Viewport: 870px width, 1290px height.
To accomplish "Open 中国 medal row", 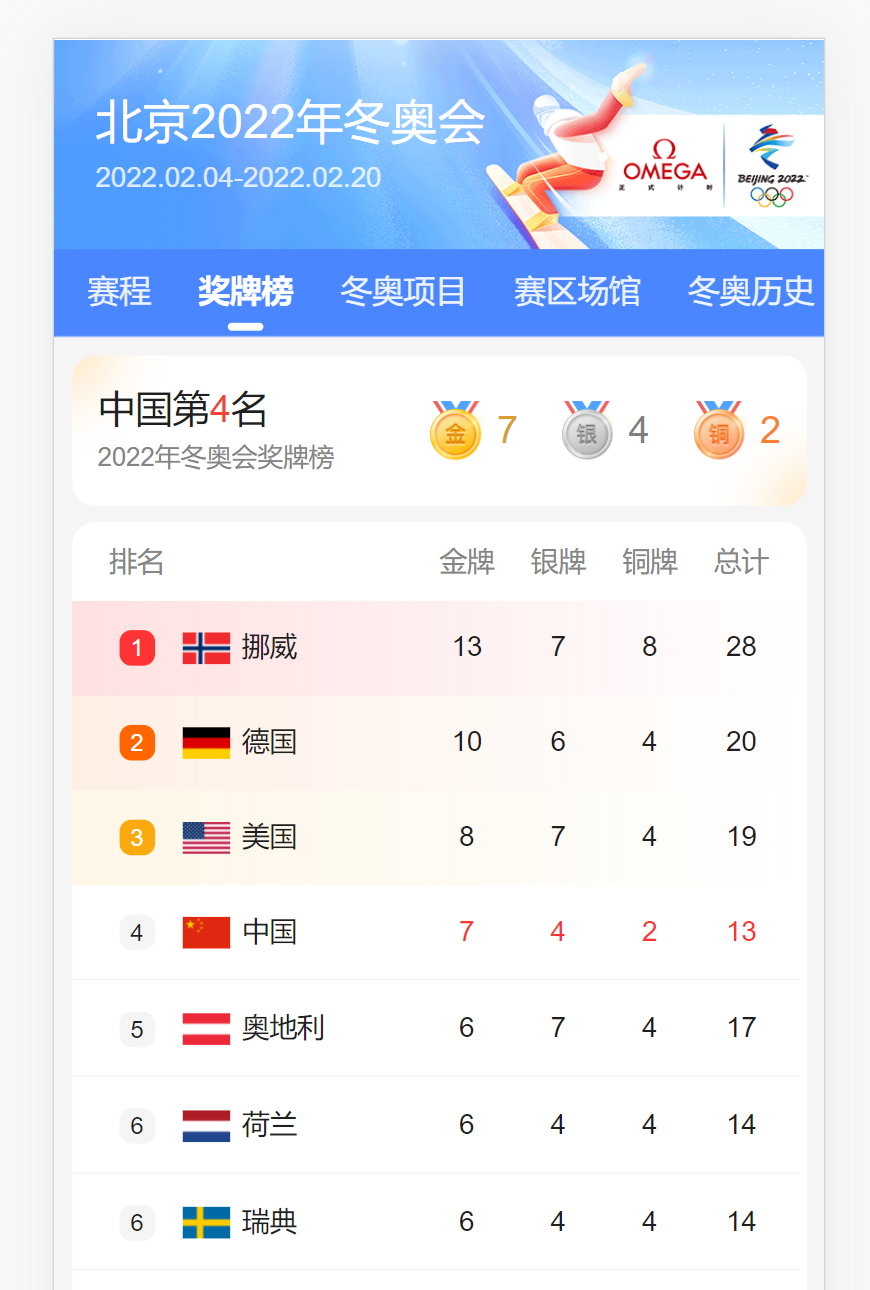I will (x=438, y=932).
